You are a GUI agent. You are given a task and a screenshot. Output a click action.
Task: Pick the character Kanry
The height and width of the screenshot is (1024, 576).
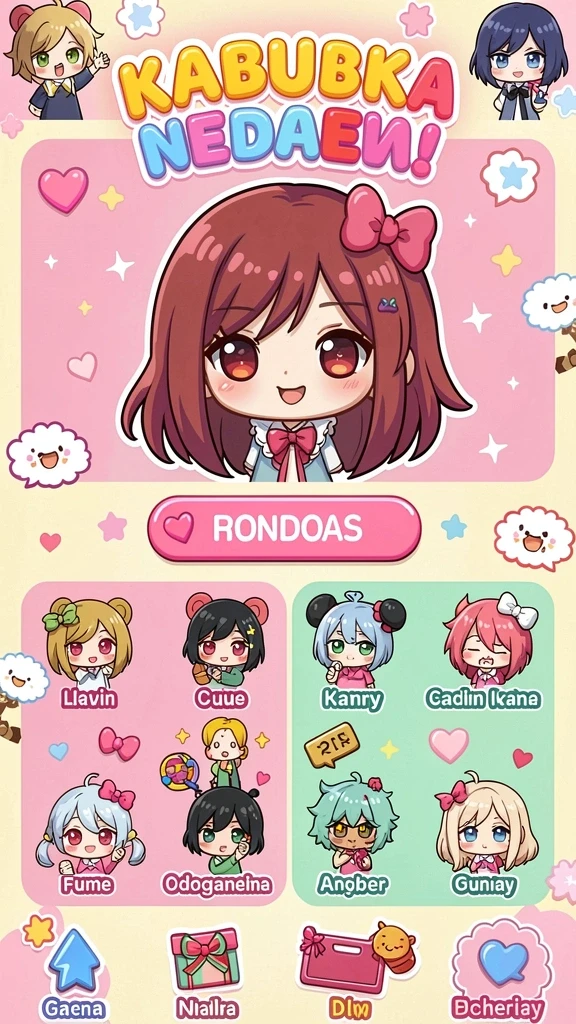355,652
